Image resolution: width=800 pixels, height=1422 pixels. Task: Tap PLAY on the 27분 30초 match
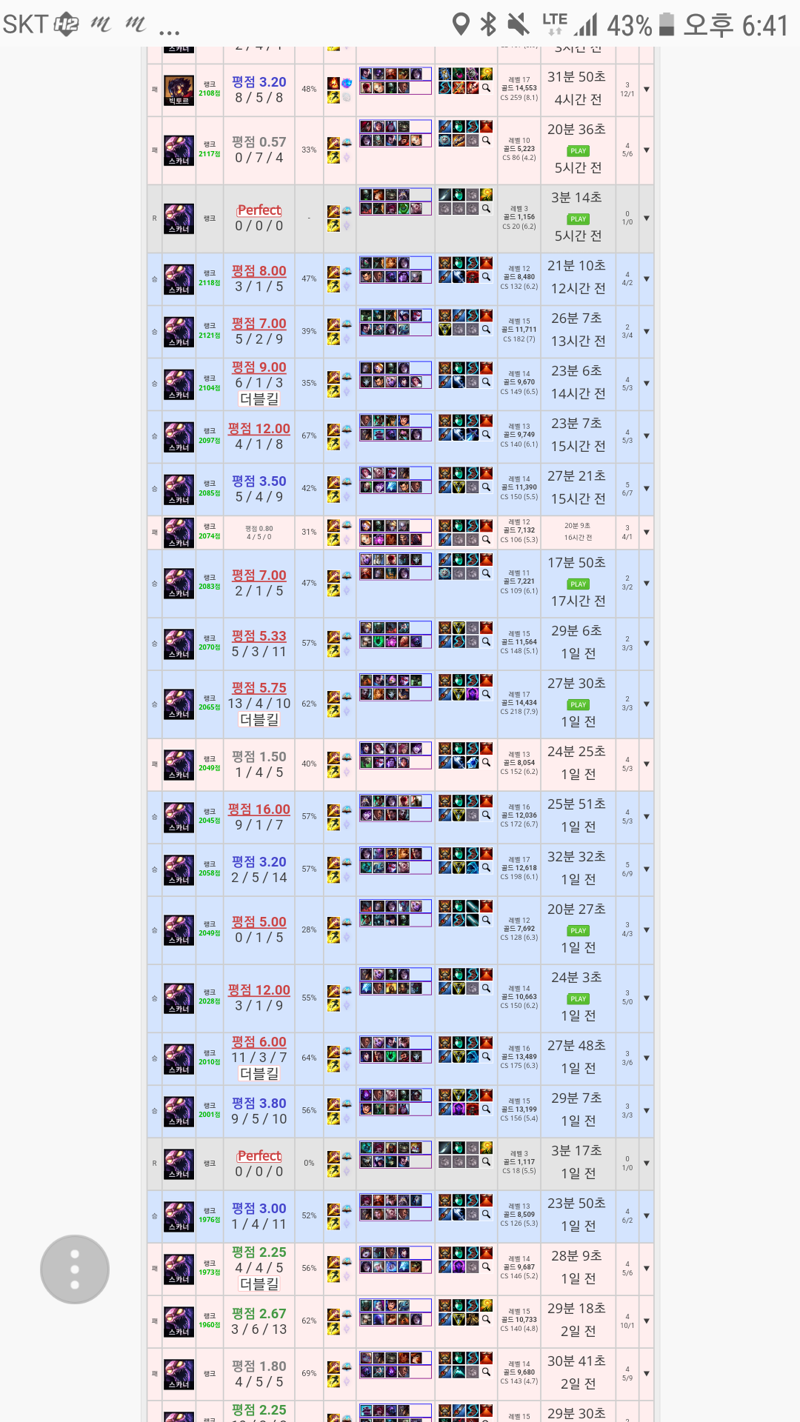(578, 704)
